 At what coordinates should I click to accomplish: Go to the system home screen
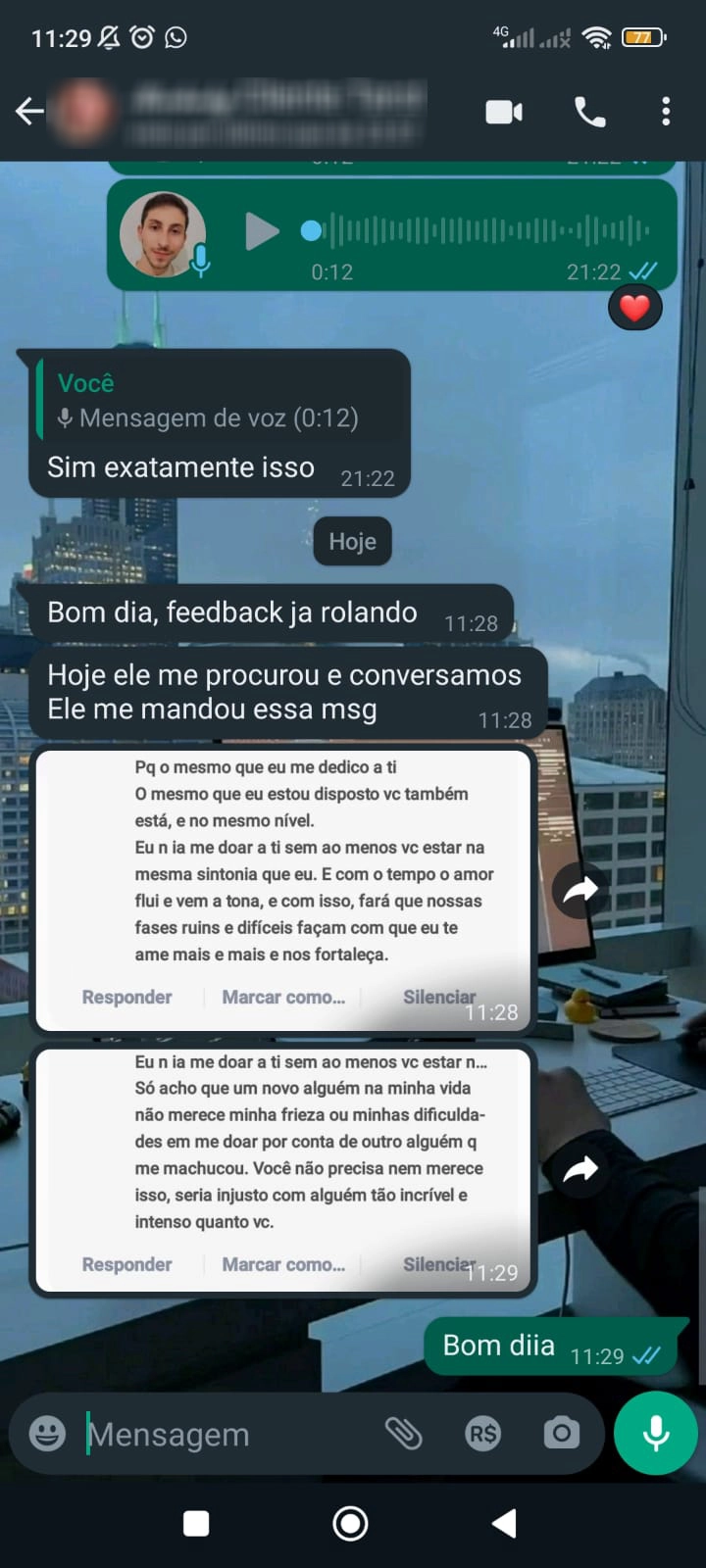coord(351,1523)
